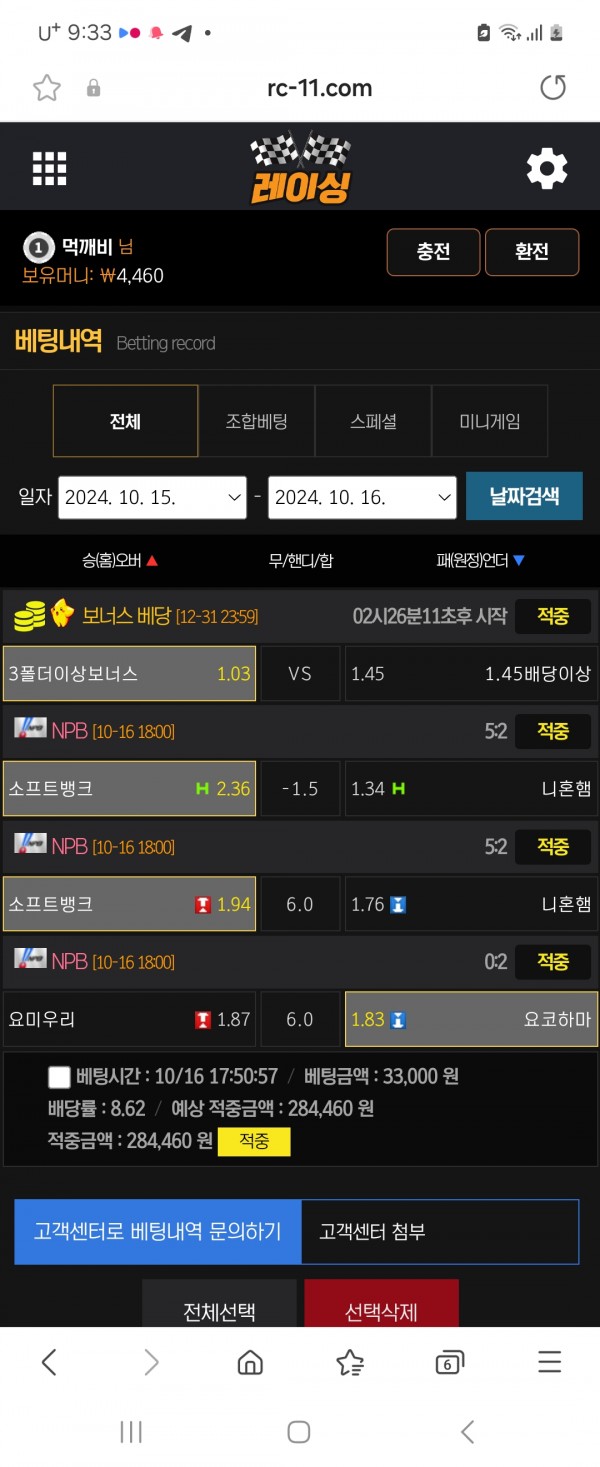Open the grid menu icon
Screen dimensions: 600x1467
49,169
